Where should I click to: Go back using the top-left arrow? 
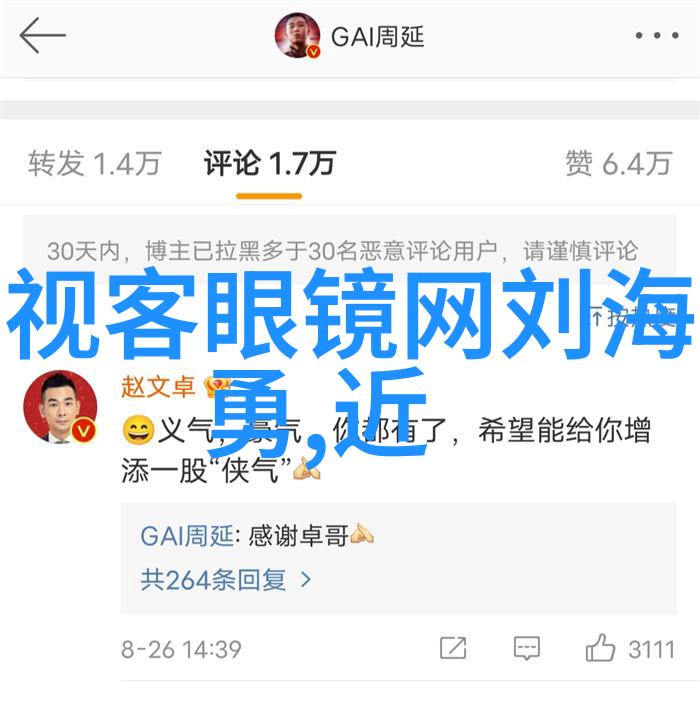(x=42, y=37)
